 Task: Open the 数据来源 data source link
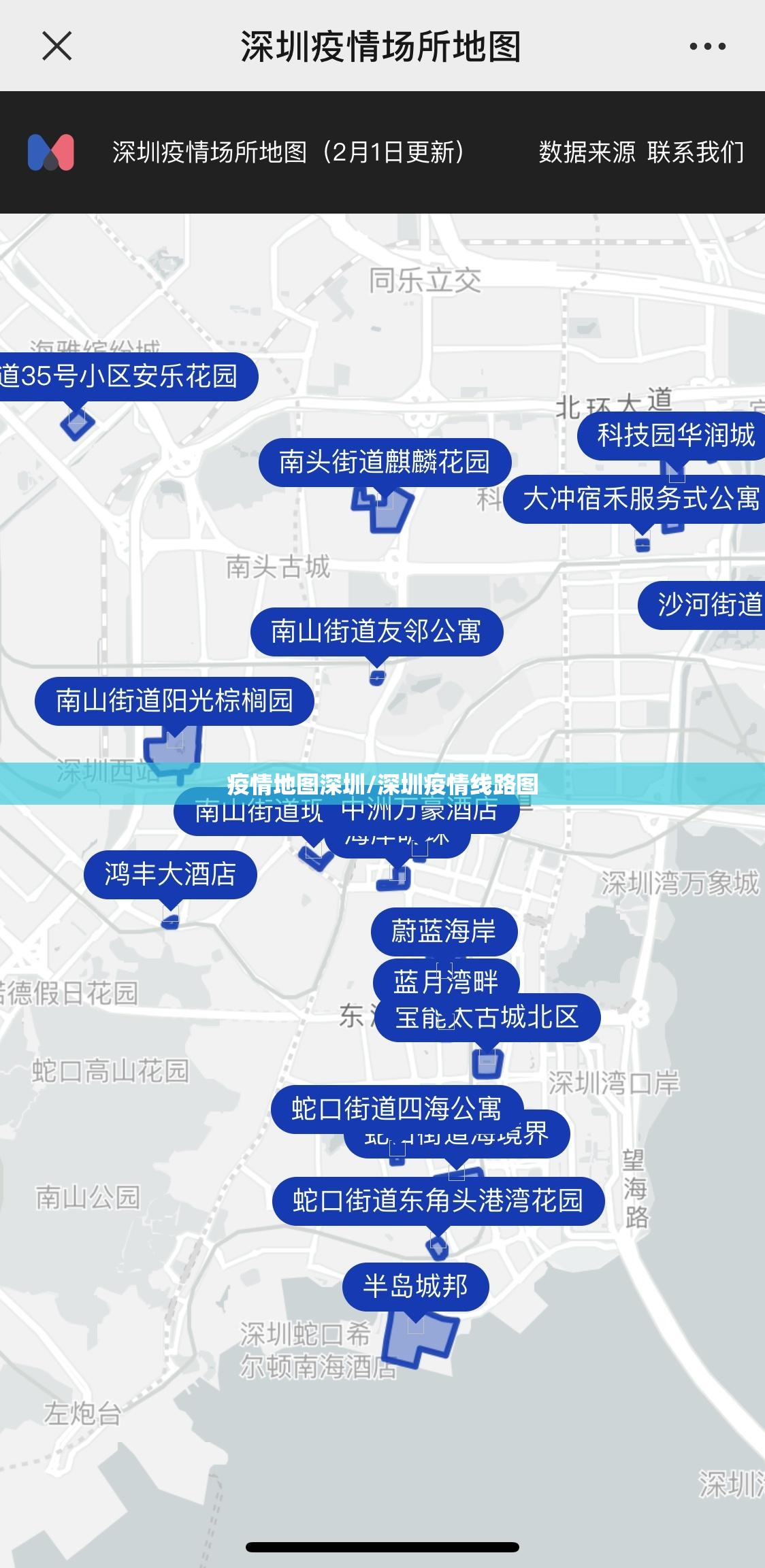587,152
